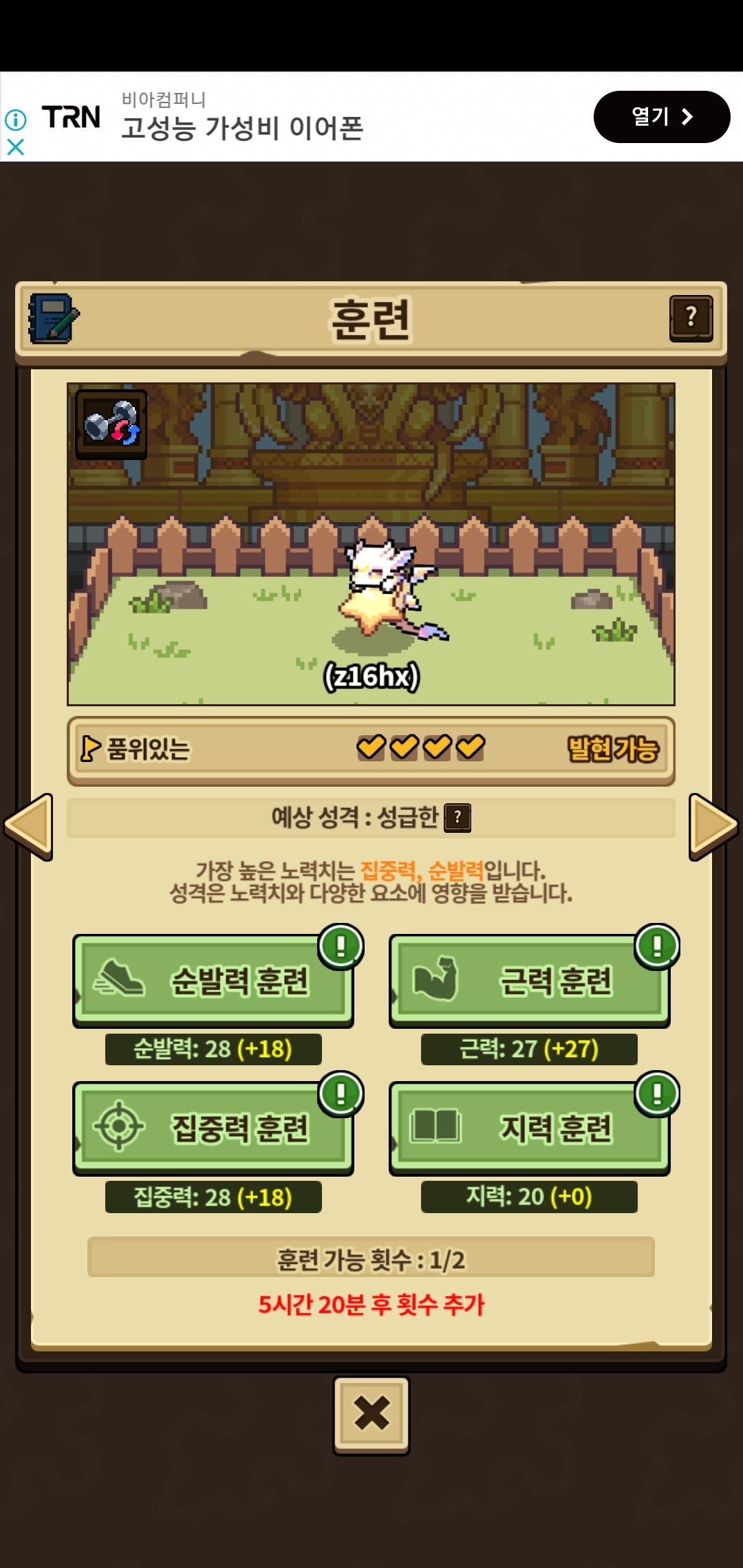Start 지력 훈련

point(530,1129)
